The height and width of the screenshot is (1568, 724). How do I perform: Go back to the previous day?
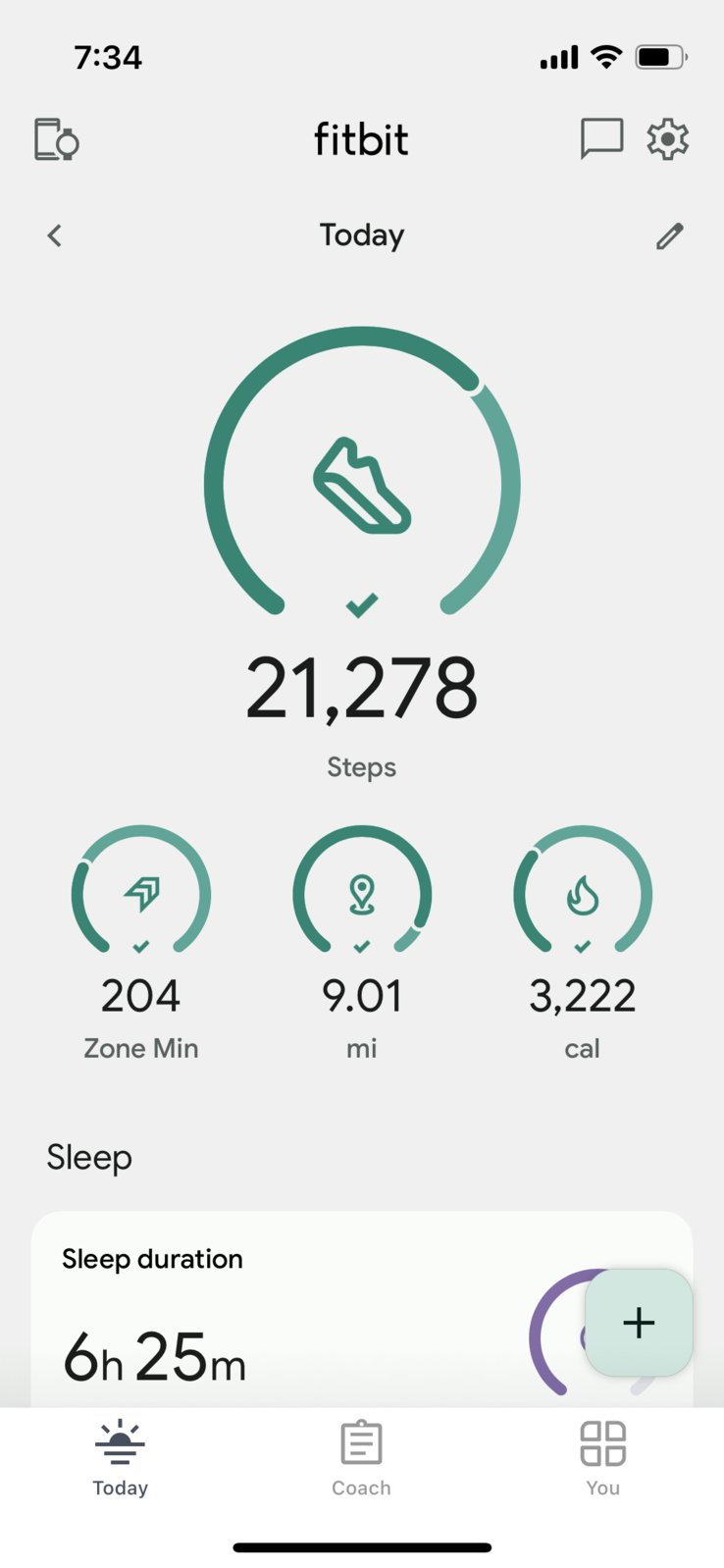click(x=55, y=235)
